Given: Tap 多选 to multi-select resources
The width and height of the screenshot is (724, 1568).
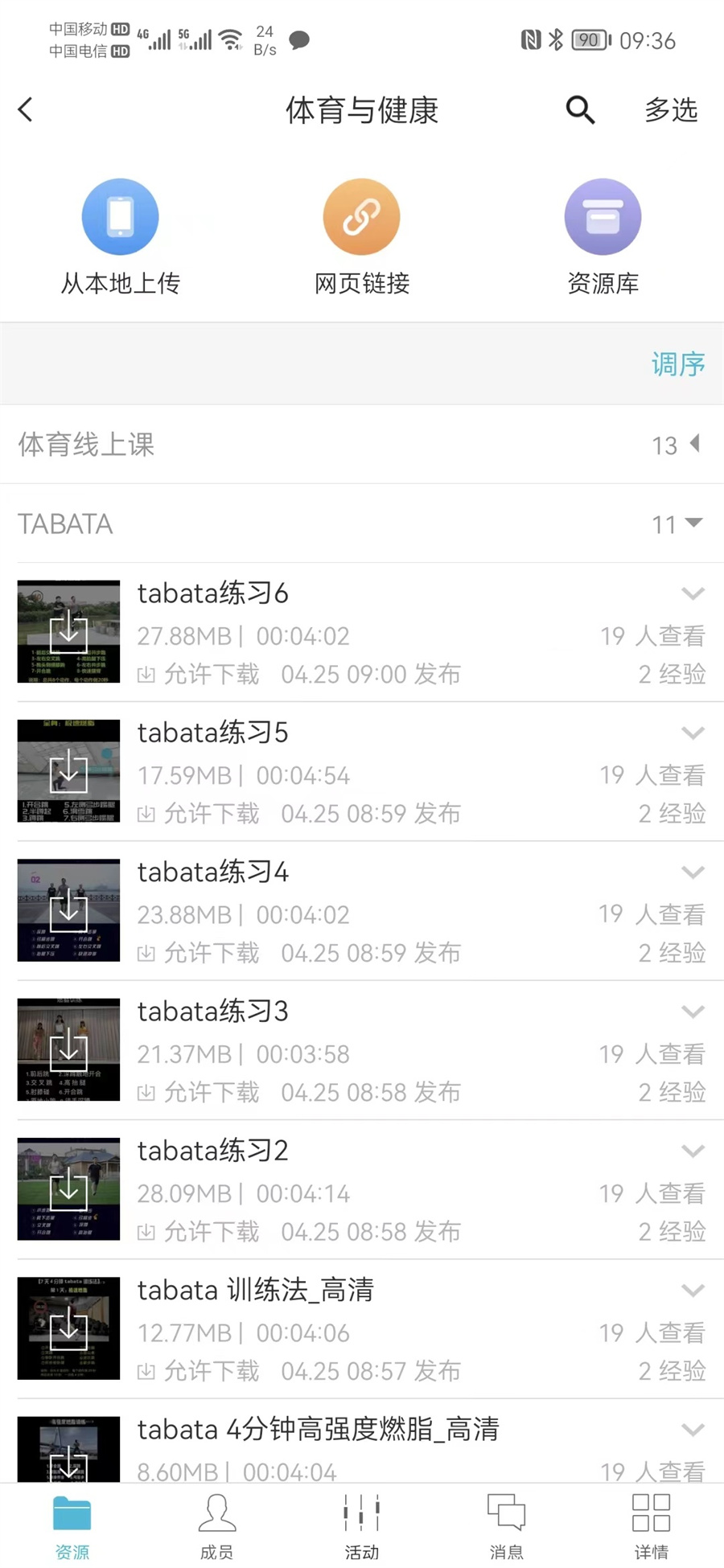Looking at the screenshot, I should click(x=671, y=109).
